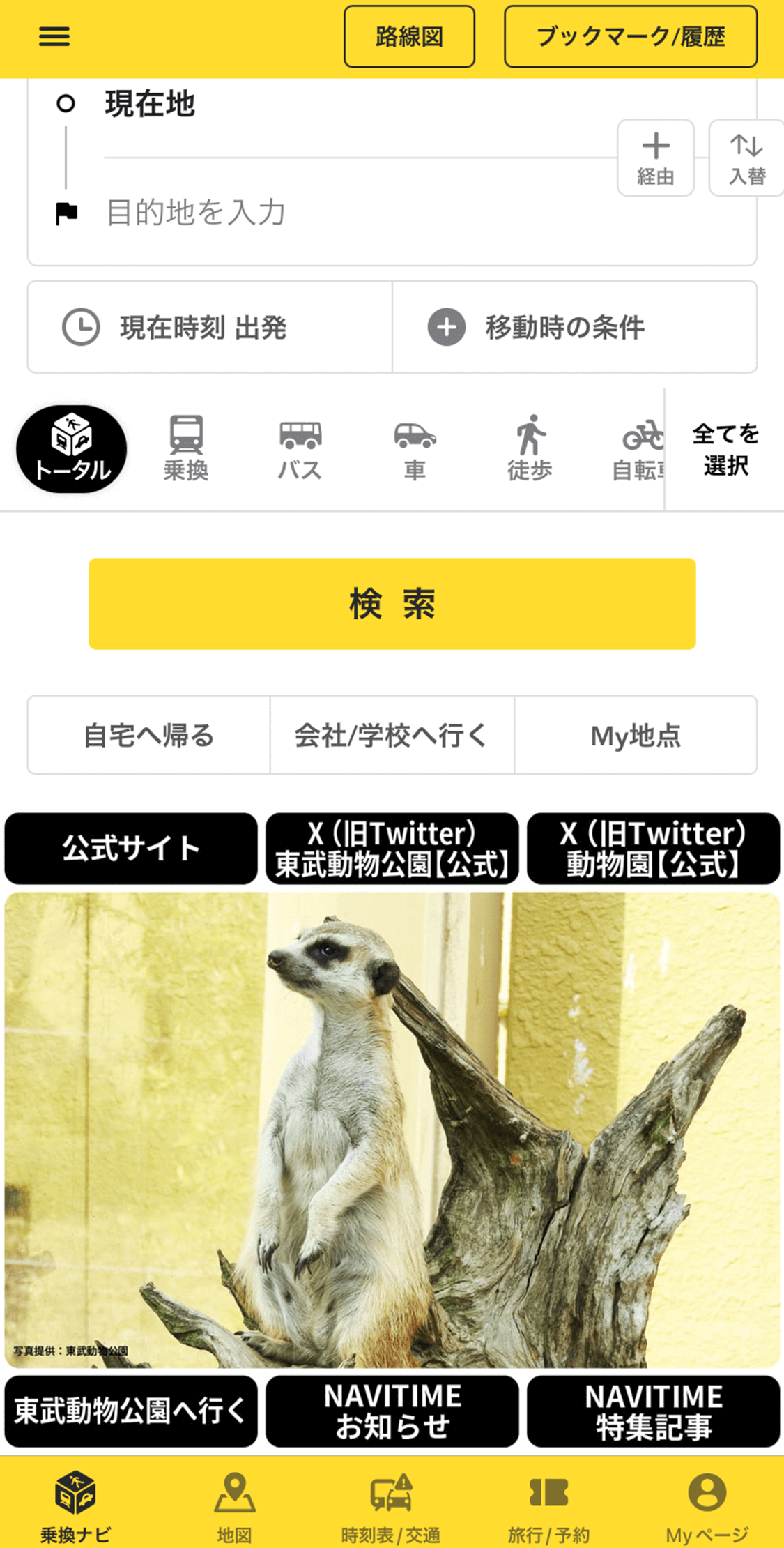Tap 自宅へ帰る go home shortcut
The height and width of the screenshot is (1548, 784).
[x=148, y=735]
